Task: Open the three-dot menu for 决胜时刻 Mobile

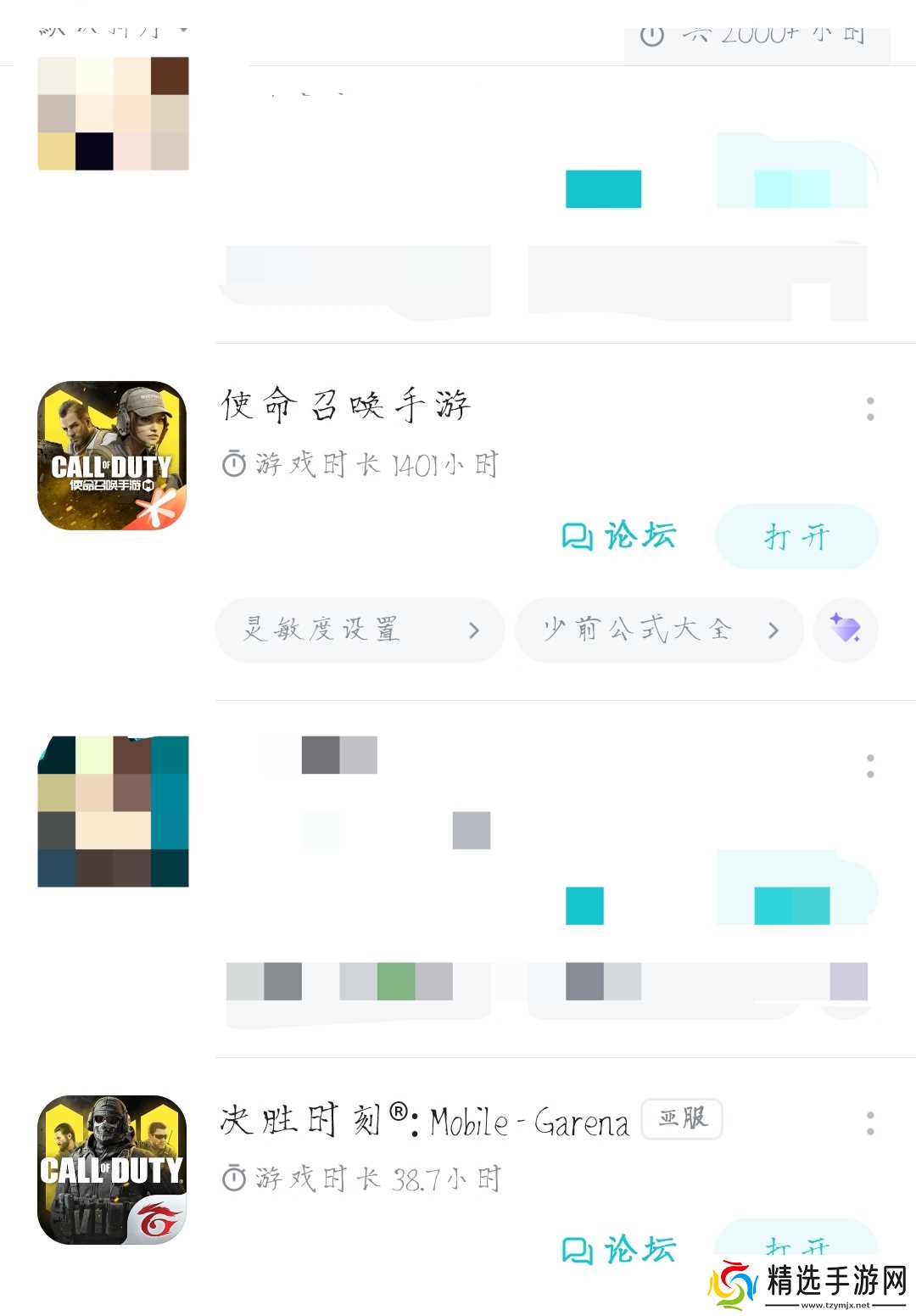Action: [x=869, y=1122]
